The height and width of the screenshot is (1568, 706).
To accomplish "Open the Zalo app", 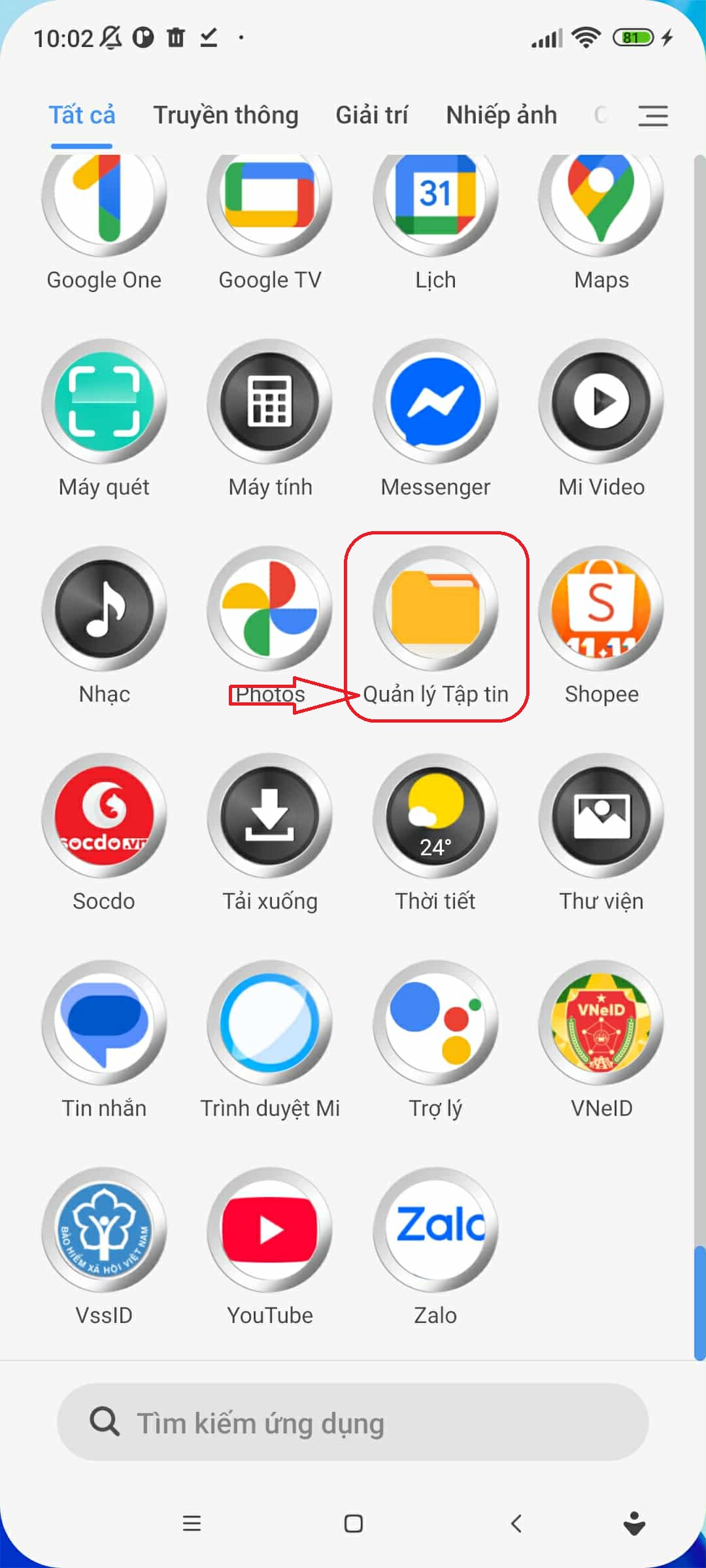I will point(435,1231).
